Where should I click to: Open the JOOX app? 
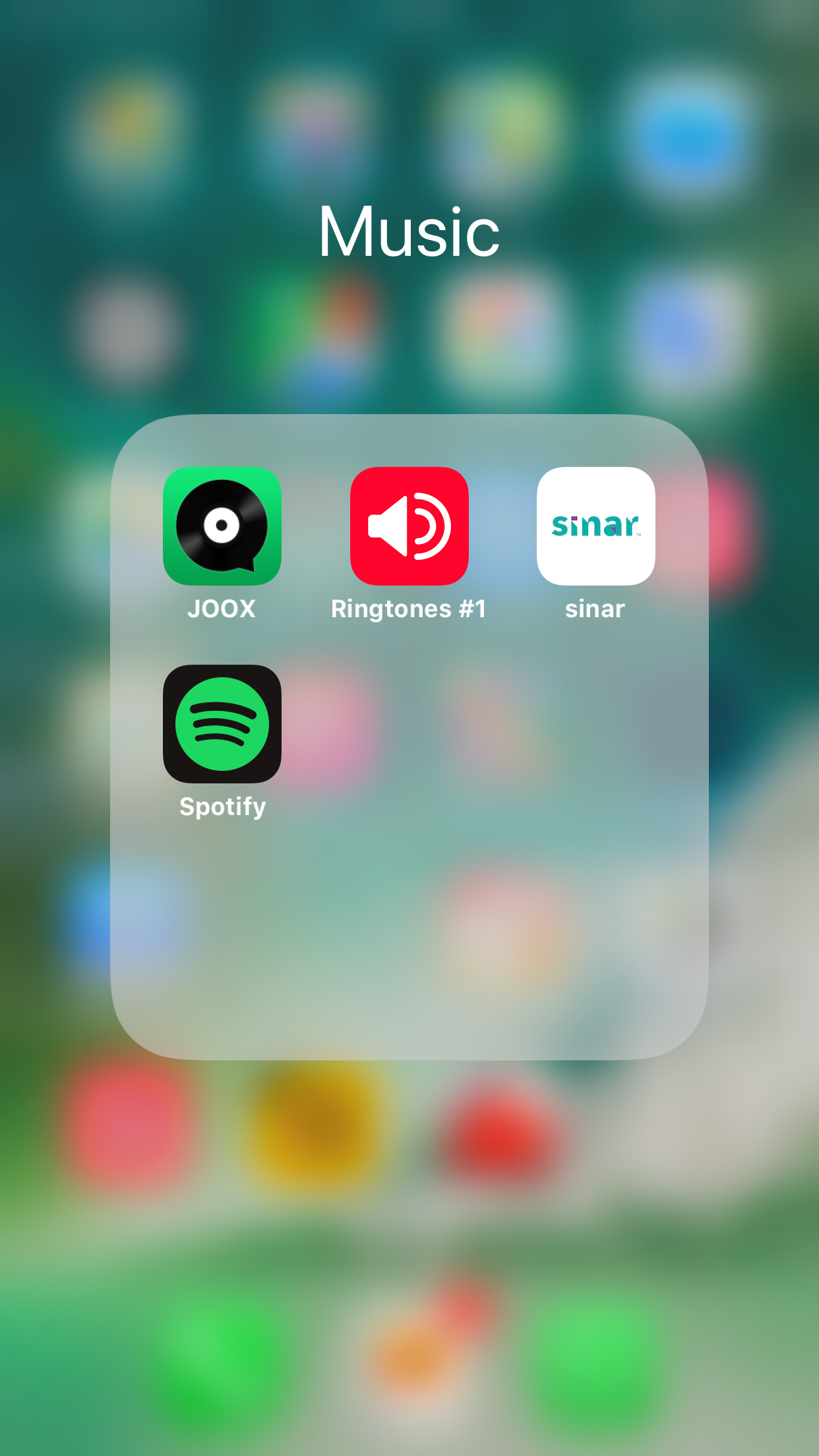(222, 526)
